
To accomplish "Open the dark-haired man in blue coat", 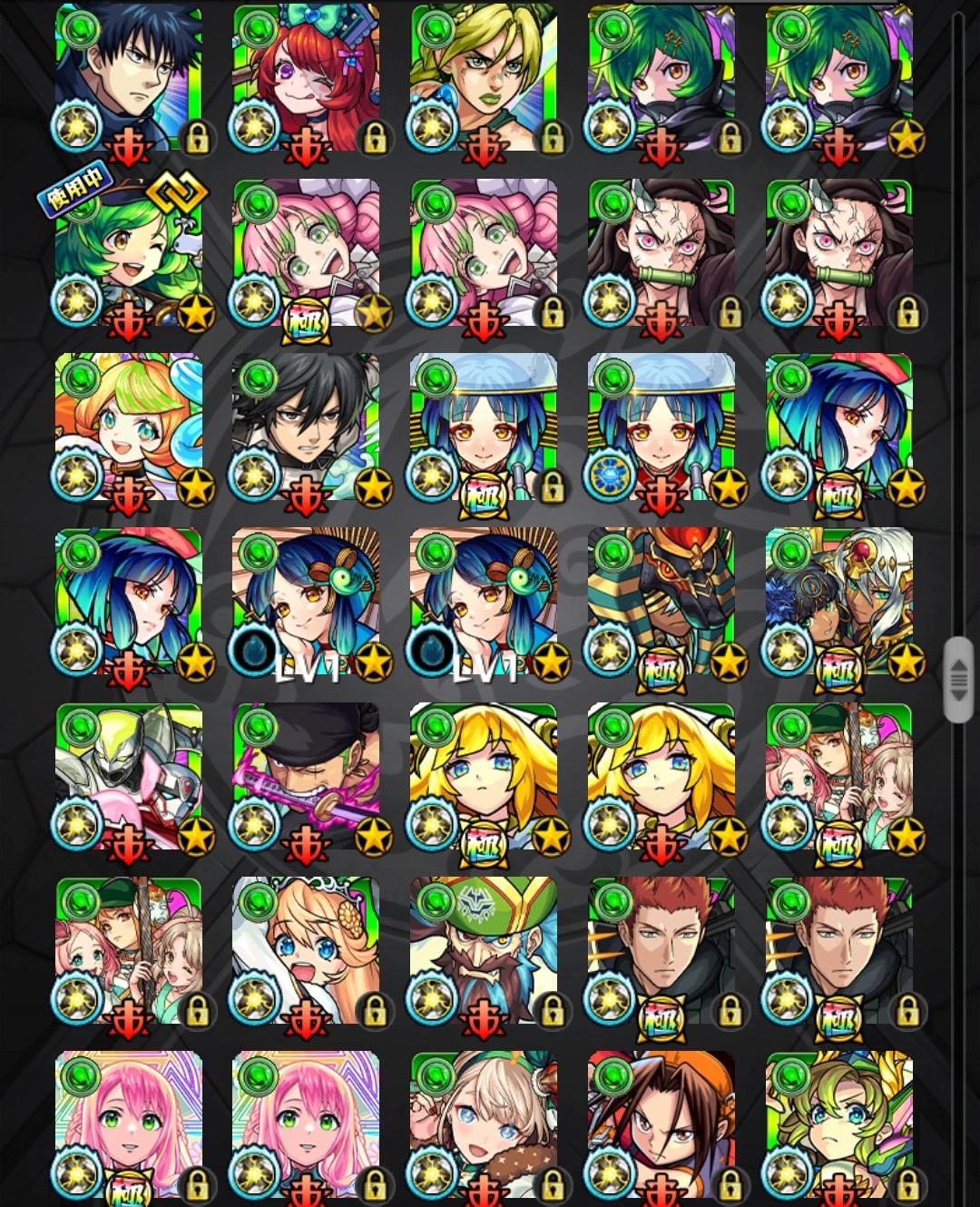I will coord(129,79).
